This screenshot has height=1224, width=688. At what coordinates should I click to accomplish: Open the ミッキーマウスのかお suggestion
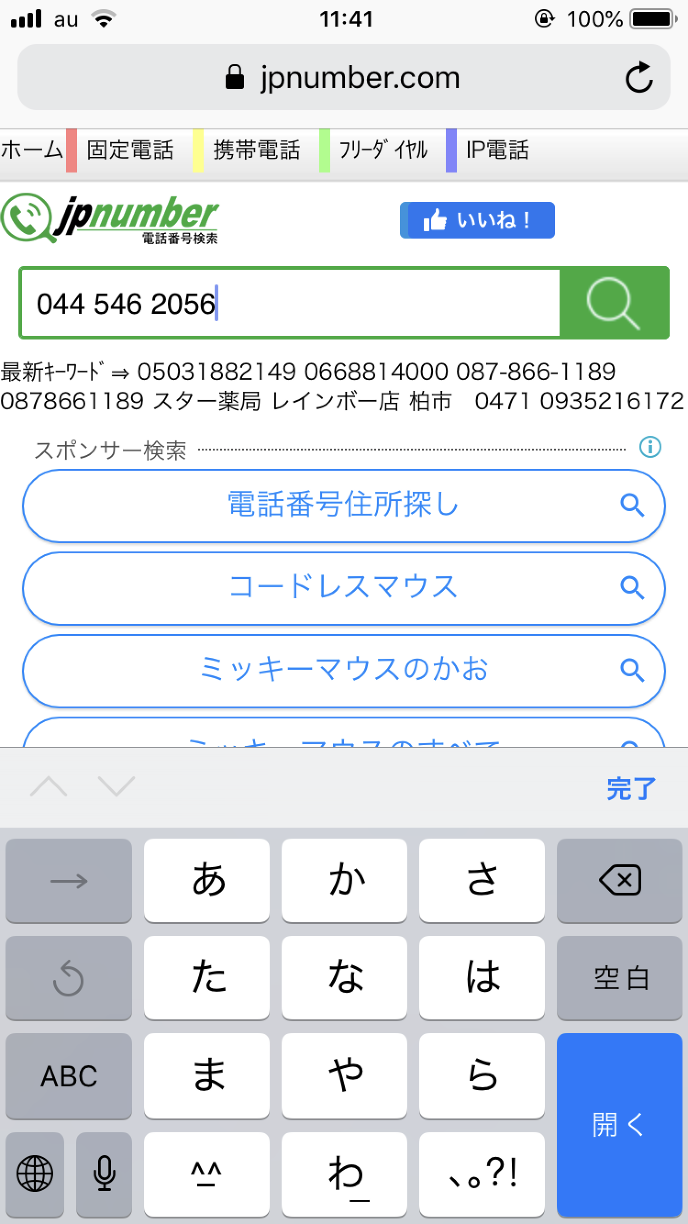click(x=343, y=669)
